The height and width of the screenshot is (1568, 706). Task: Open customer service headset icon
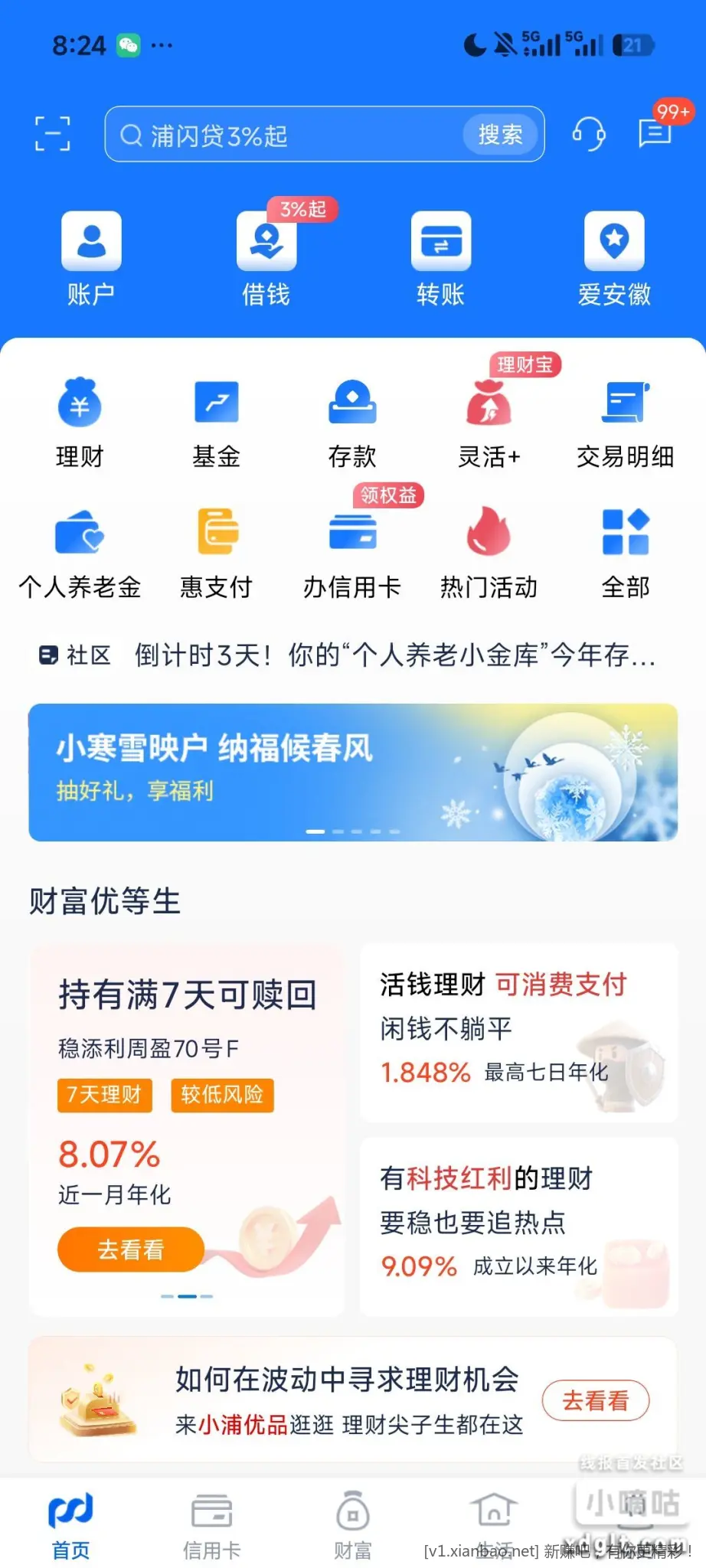click(589, 134)
